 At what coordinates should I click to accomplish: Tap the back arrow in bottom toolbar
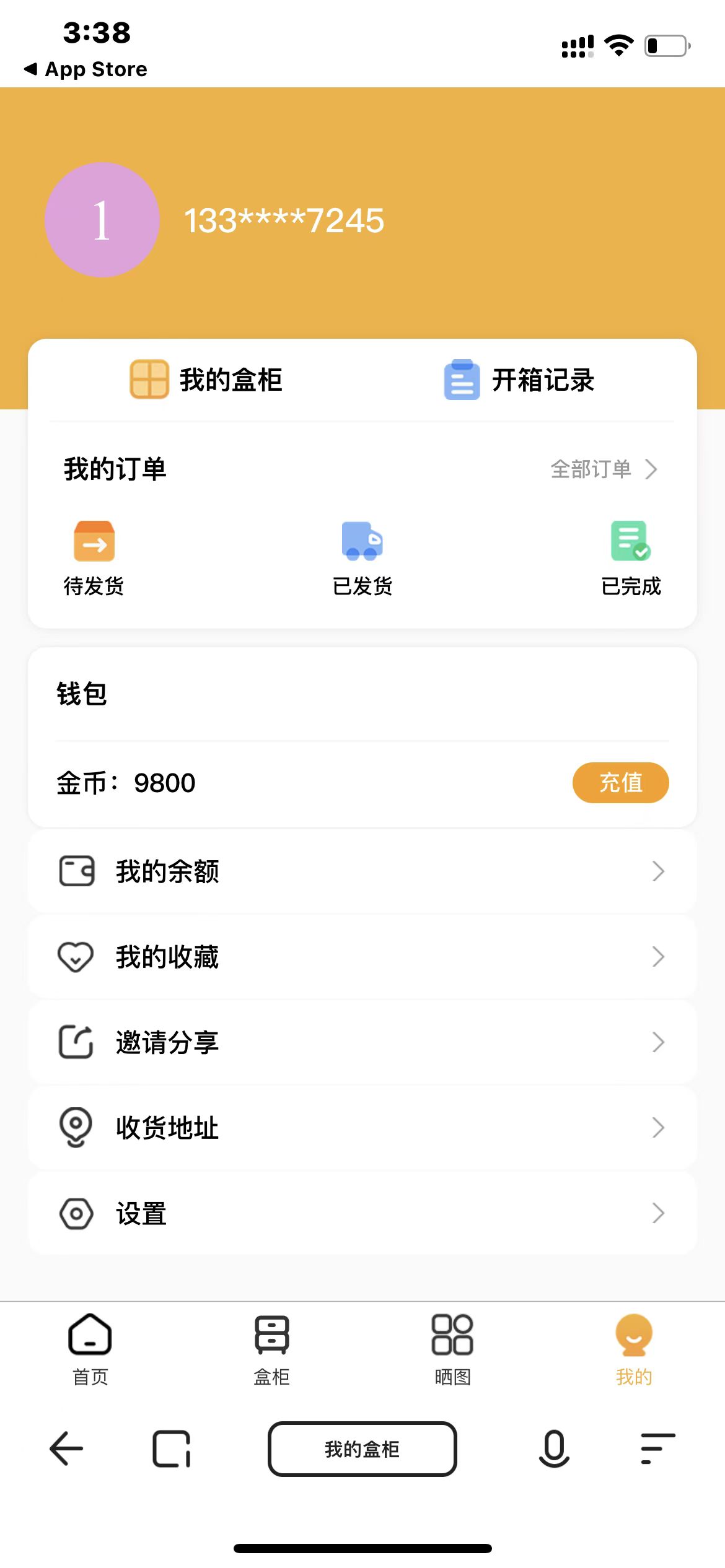(66, 1448)
